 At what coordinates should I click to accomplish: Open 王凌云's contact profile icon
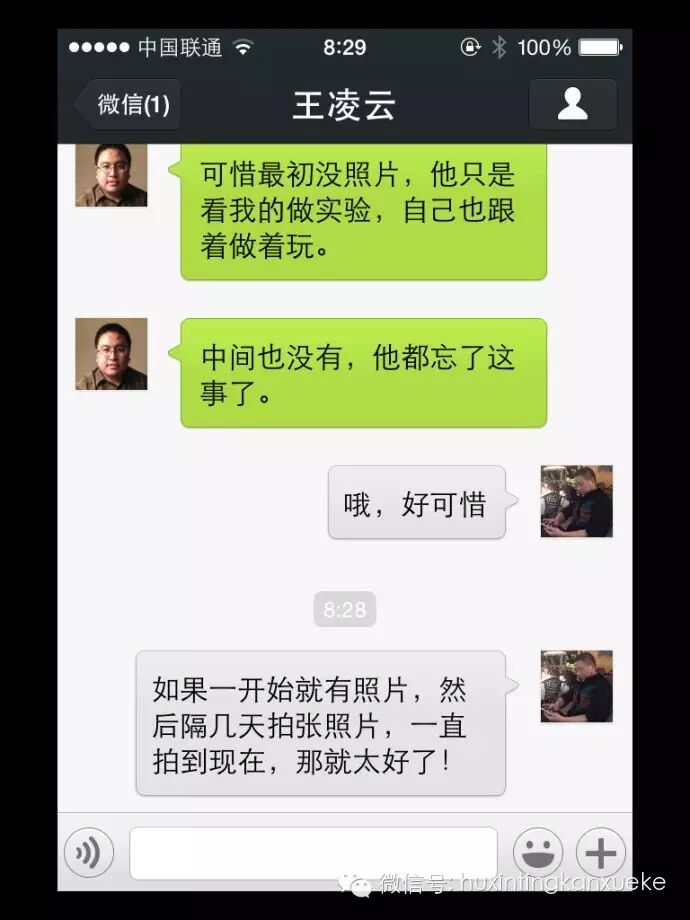click(573, 104)
